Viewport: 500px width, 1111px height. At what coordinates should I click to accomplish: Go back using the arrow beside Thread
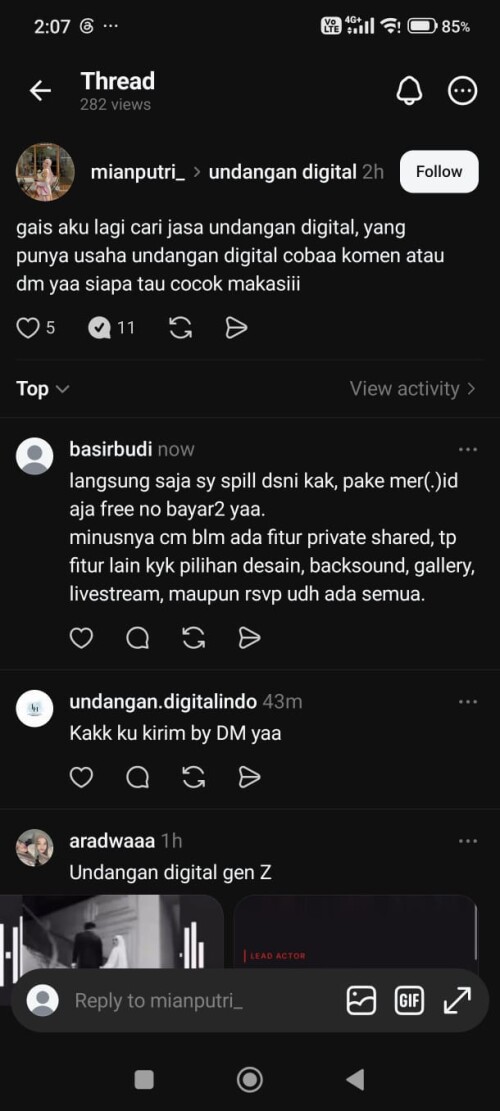40,91
